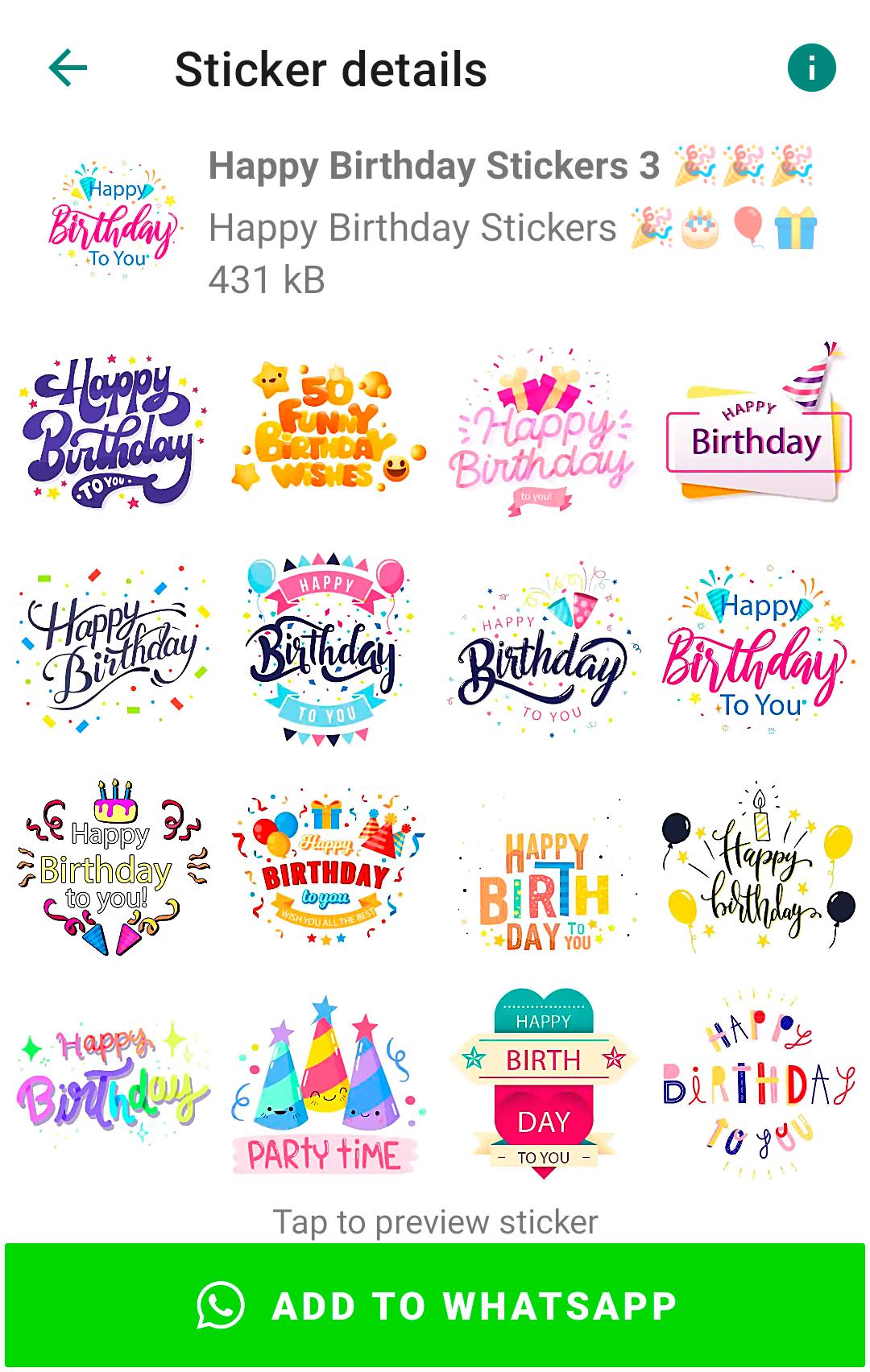Preview the pink Happy Birthday To You sticker
Viewport: 870px width, 1372px height.
tap(757, 648)
